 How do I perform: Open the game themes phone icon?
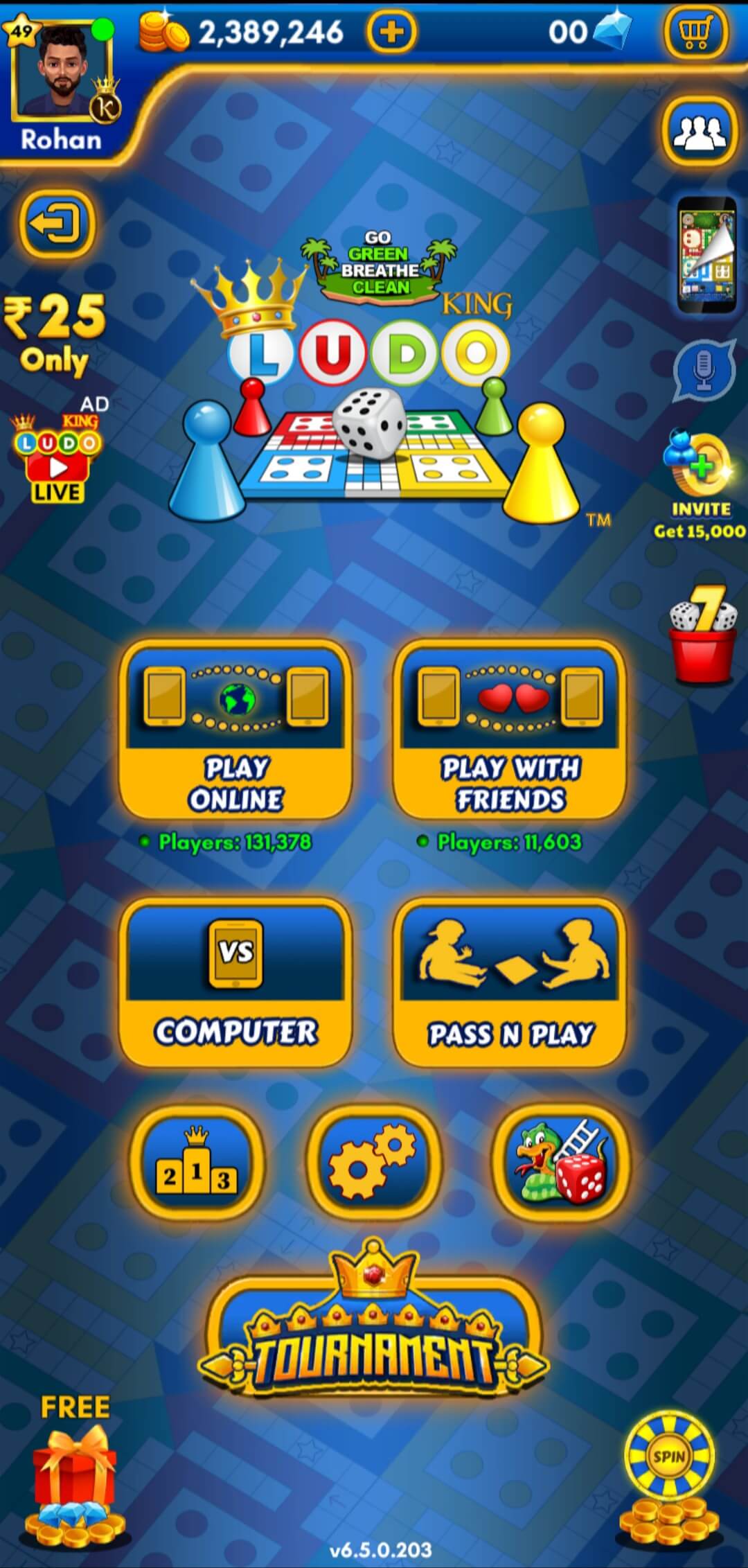coord(706,254)
